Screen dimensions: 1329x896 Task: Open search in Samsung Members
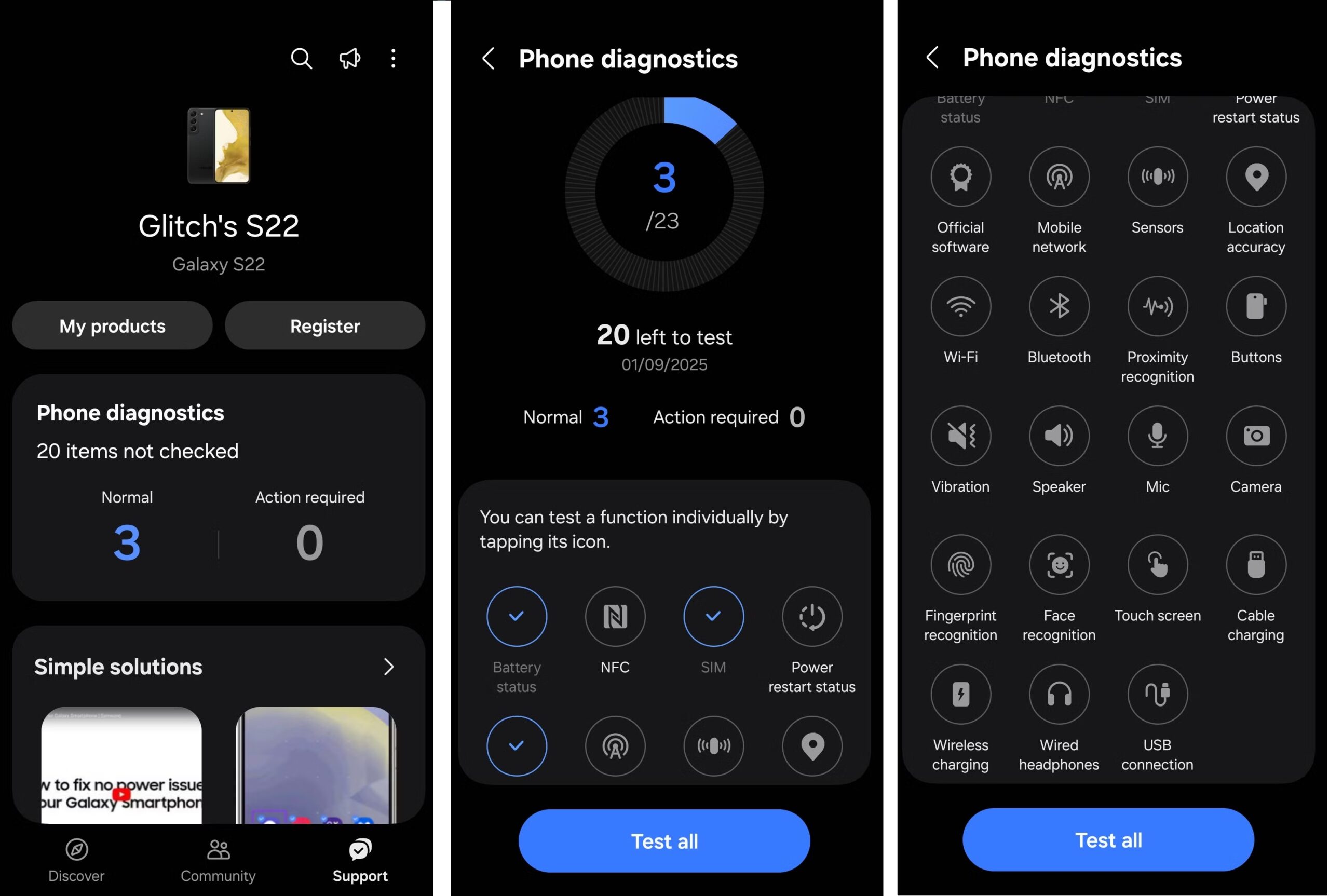point(301,58)
